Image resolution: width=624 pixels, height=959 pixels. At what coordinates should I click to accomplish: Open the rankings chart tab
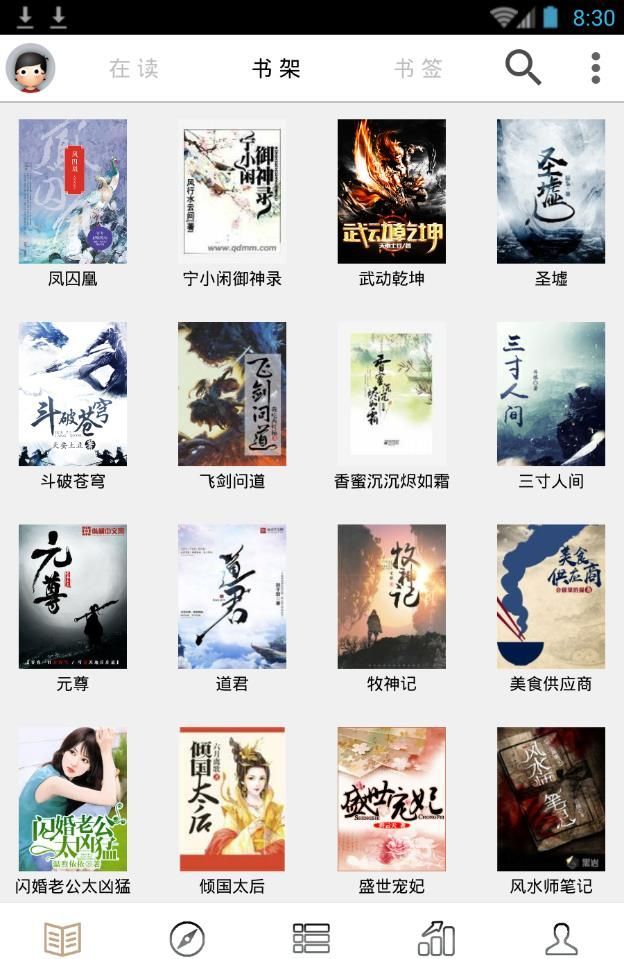(x=436, y=939)
